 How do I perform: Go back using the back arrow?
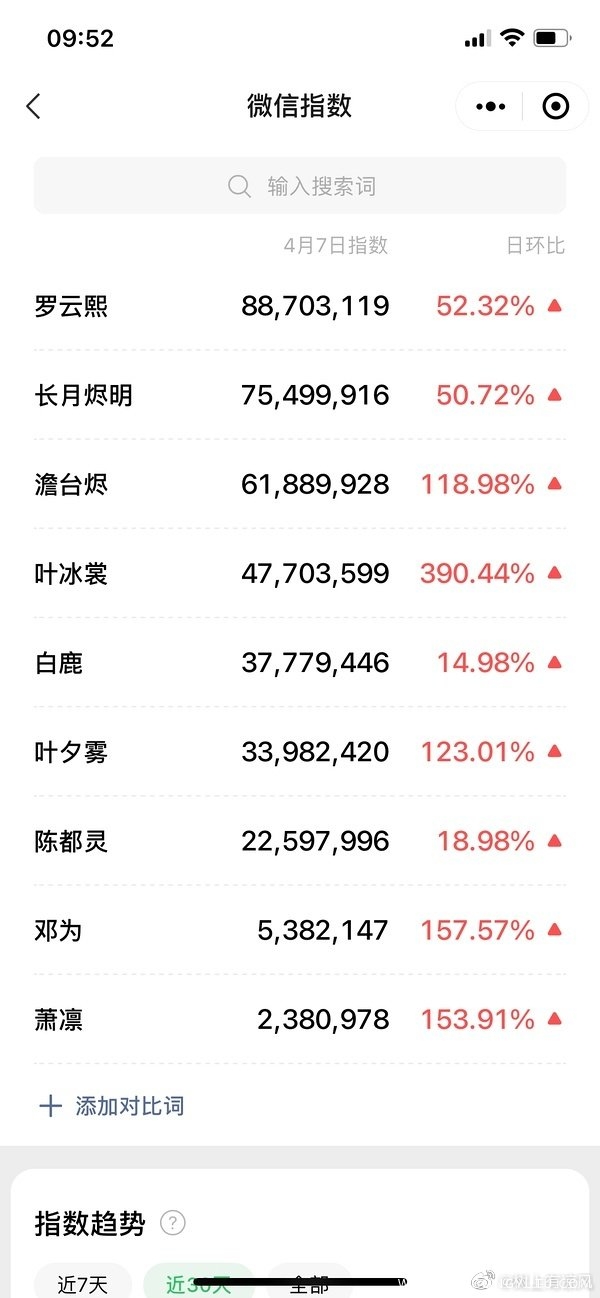[33, 106]
